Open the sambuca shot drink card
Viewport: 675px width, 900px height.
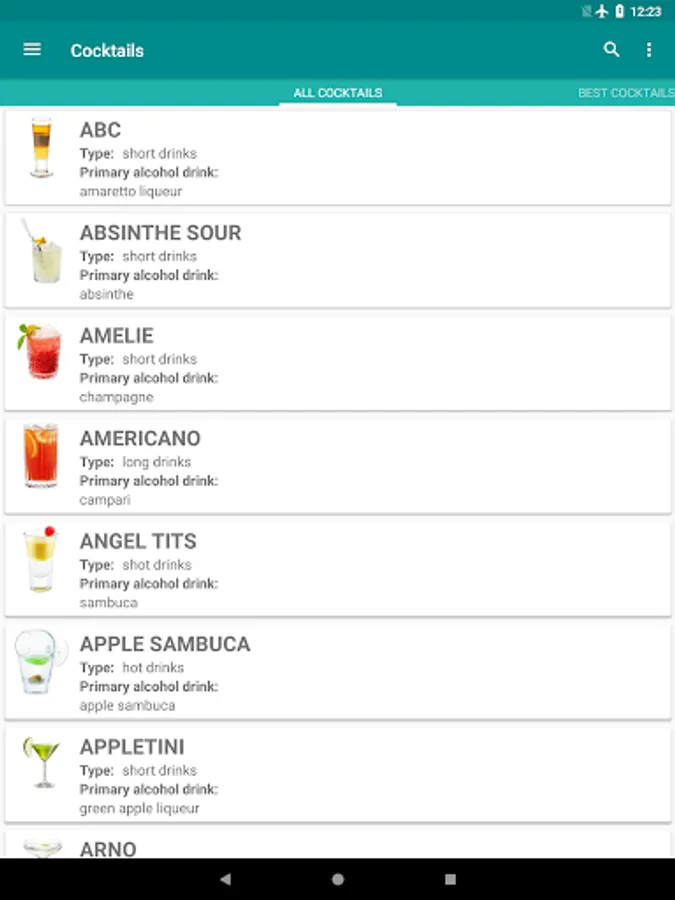click(x=337, y=570)
